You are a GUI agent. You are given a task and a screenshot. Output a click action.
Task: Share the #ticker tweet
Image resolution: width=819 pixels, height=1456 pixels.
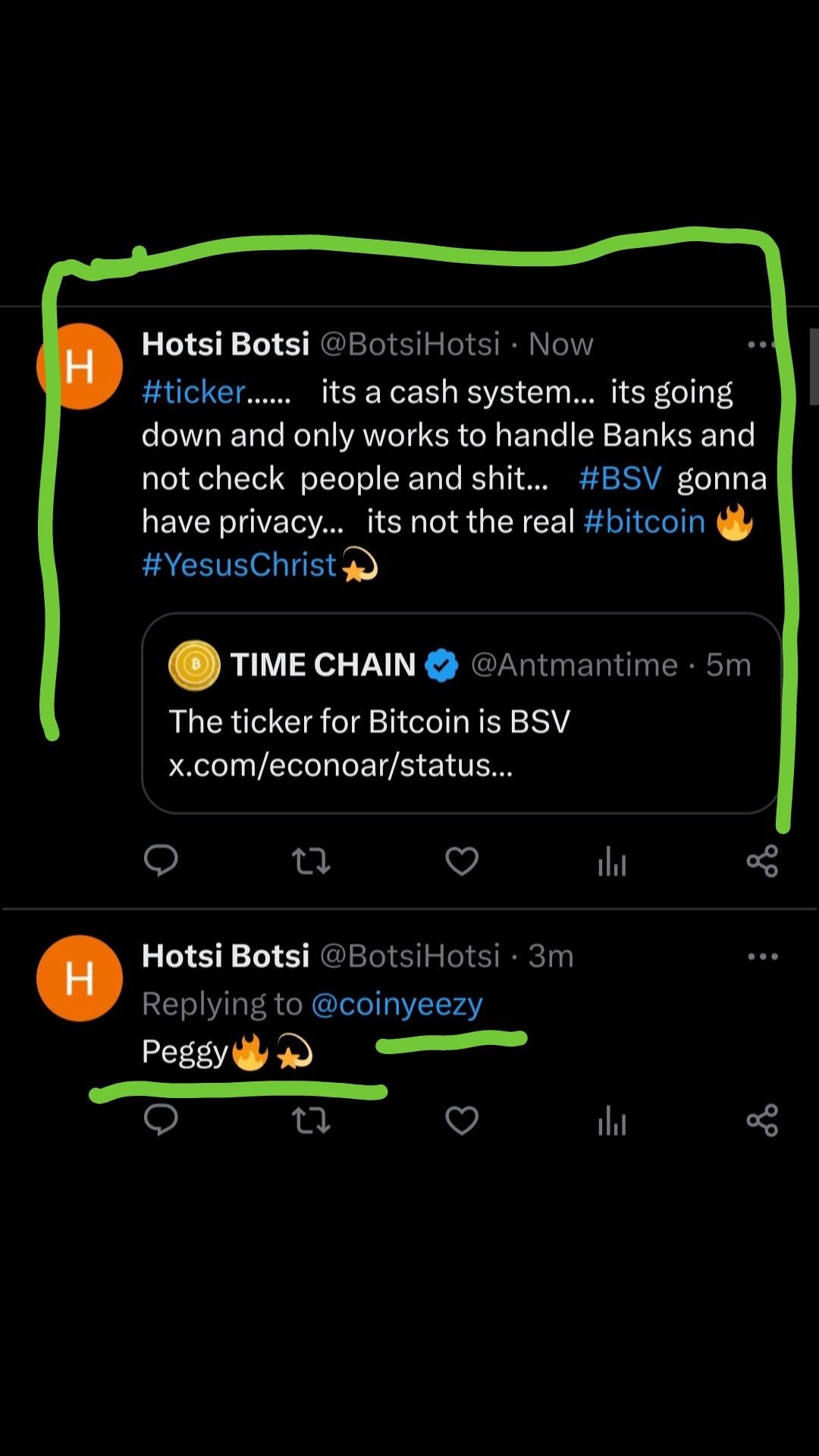pos(762,861)
